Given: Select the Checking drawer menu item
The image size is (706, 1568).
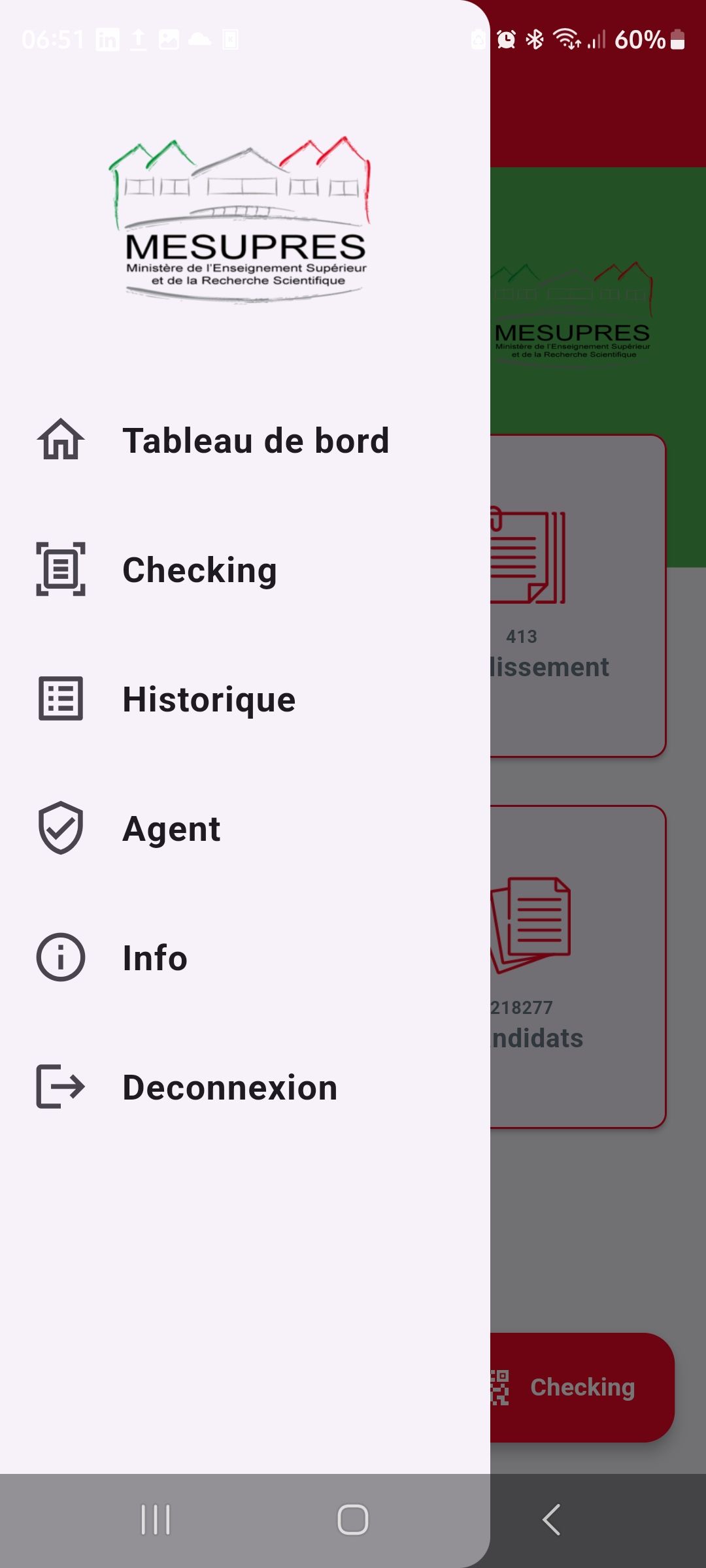Looking at the screenshot, I should pos(199,570).
